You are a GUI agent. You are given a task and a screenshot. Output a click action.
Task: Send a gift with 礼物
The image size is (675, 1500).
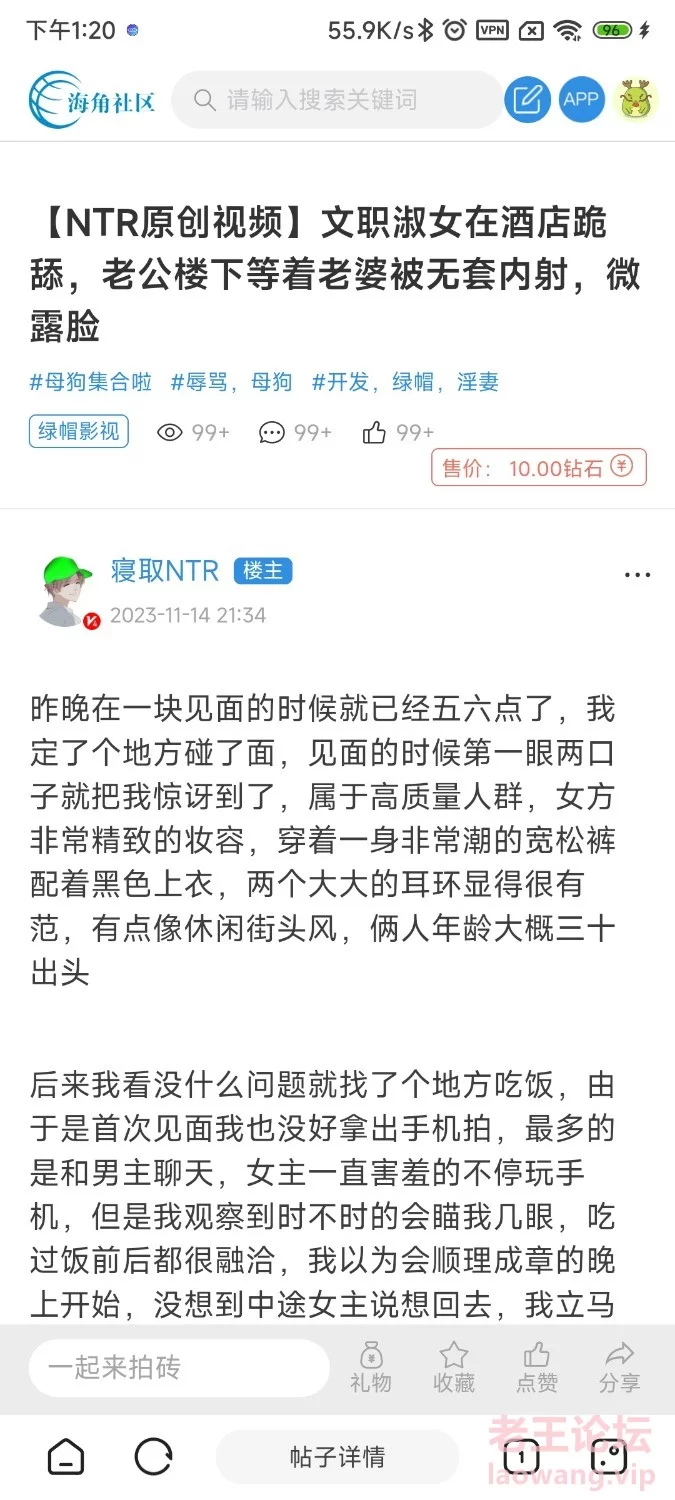point(371,1368)
